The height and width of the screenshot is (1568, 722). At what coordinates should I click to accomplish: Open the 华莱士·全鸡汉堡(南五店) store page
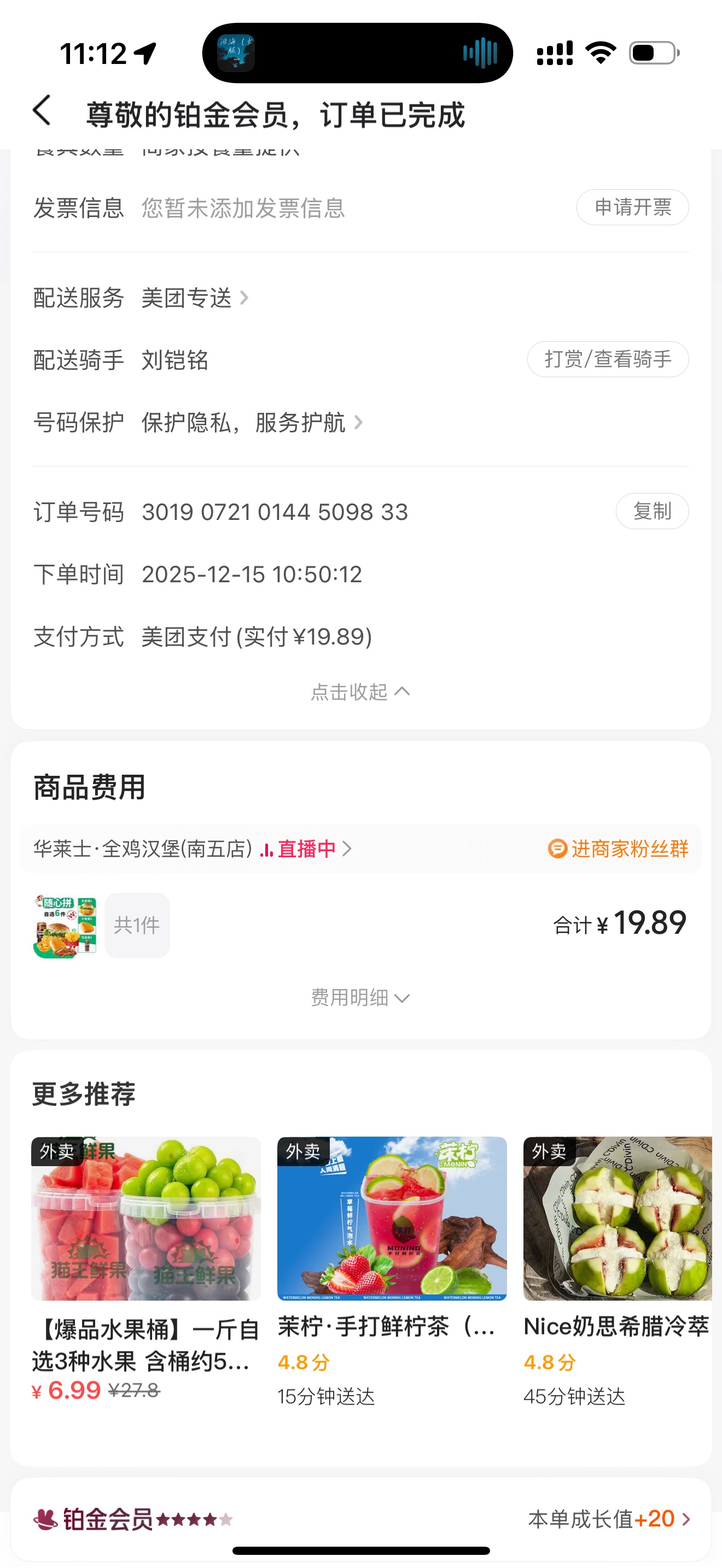pos(144,849)
